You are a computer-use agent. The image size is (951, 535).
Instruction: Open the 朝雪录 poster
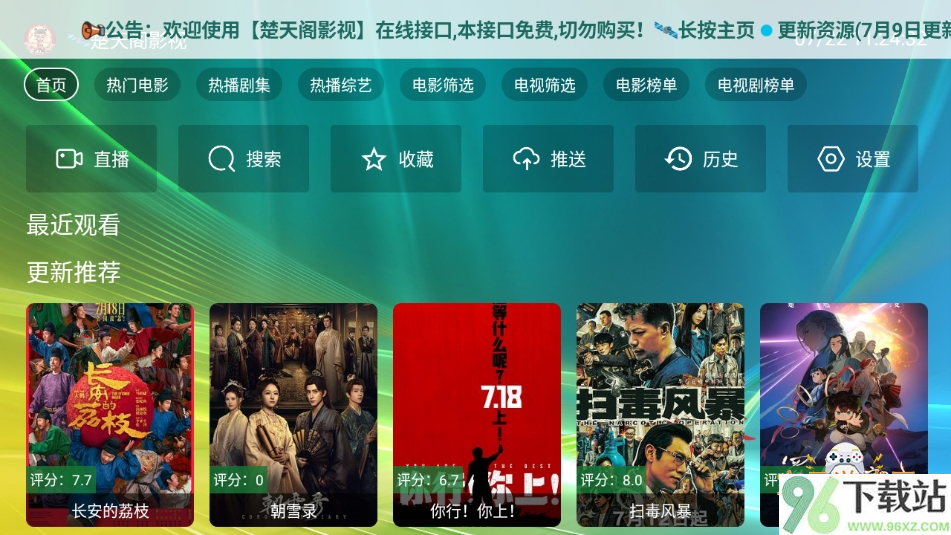pyautogui.click(x=293, y=410)
